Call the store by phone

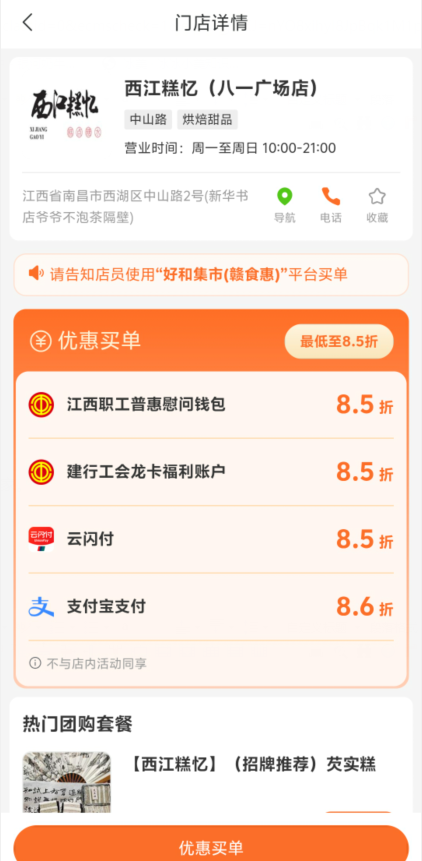(330, 205)
